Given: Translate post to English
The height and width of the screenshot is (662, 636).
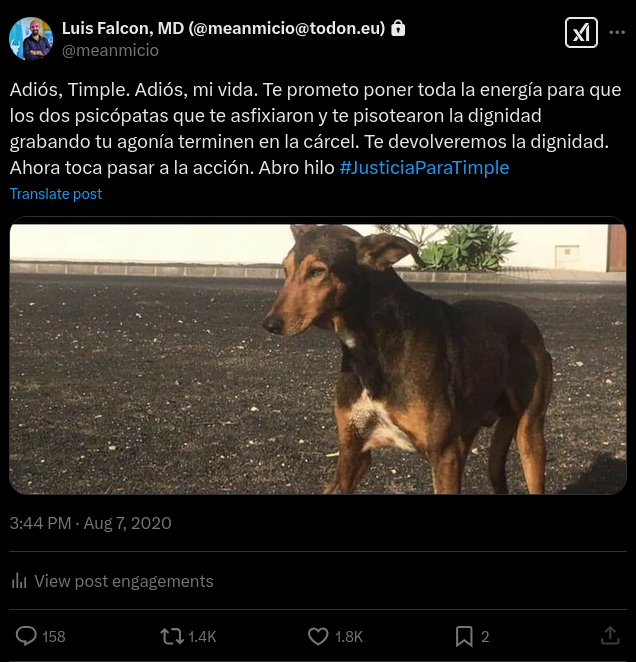Looking at the screenshot, I should pos(56,194).
